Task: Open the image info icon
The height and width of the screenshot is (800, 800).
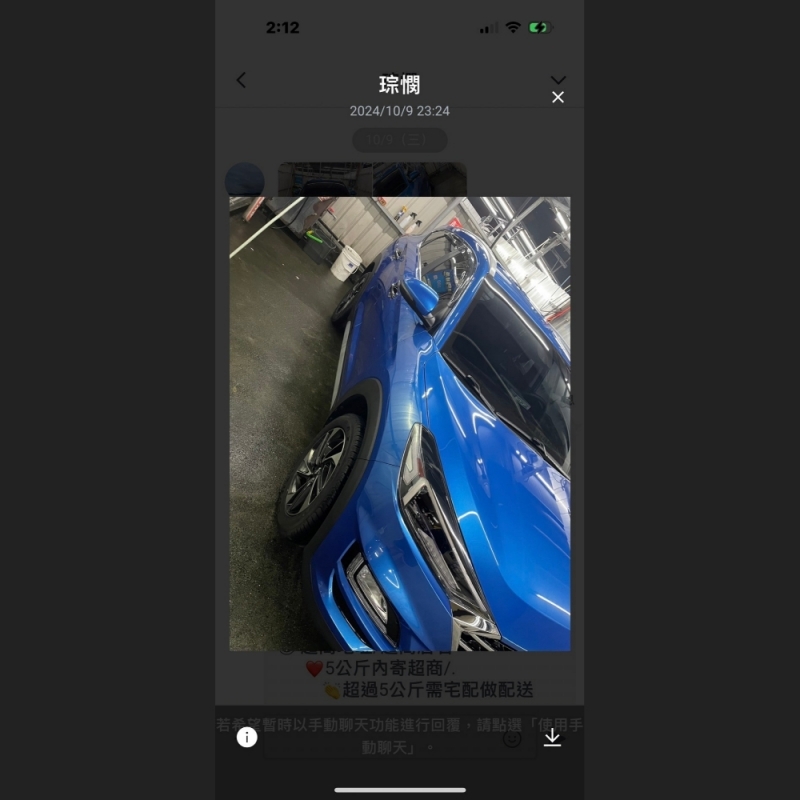Action: point(247,737)
